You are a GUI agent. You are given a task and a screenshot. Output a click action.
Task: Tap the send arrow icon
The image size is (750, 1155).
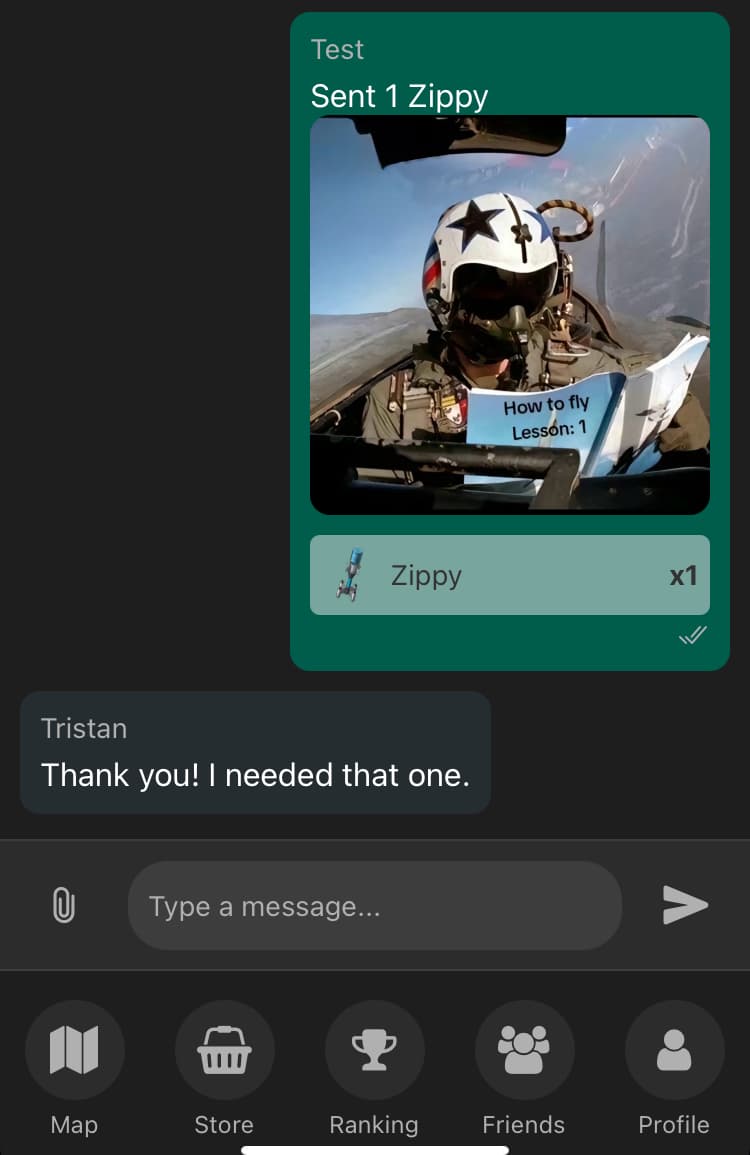click(x=685, y=906)
